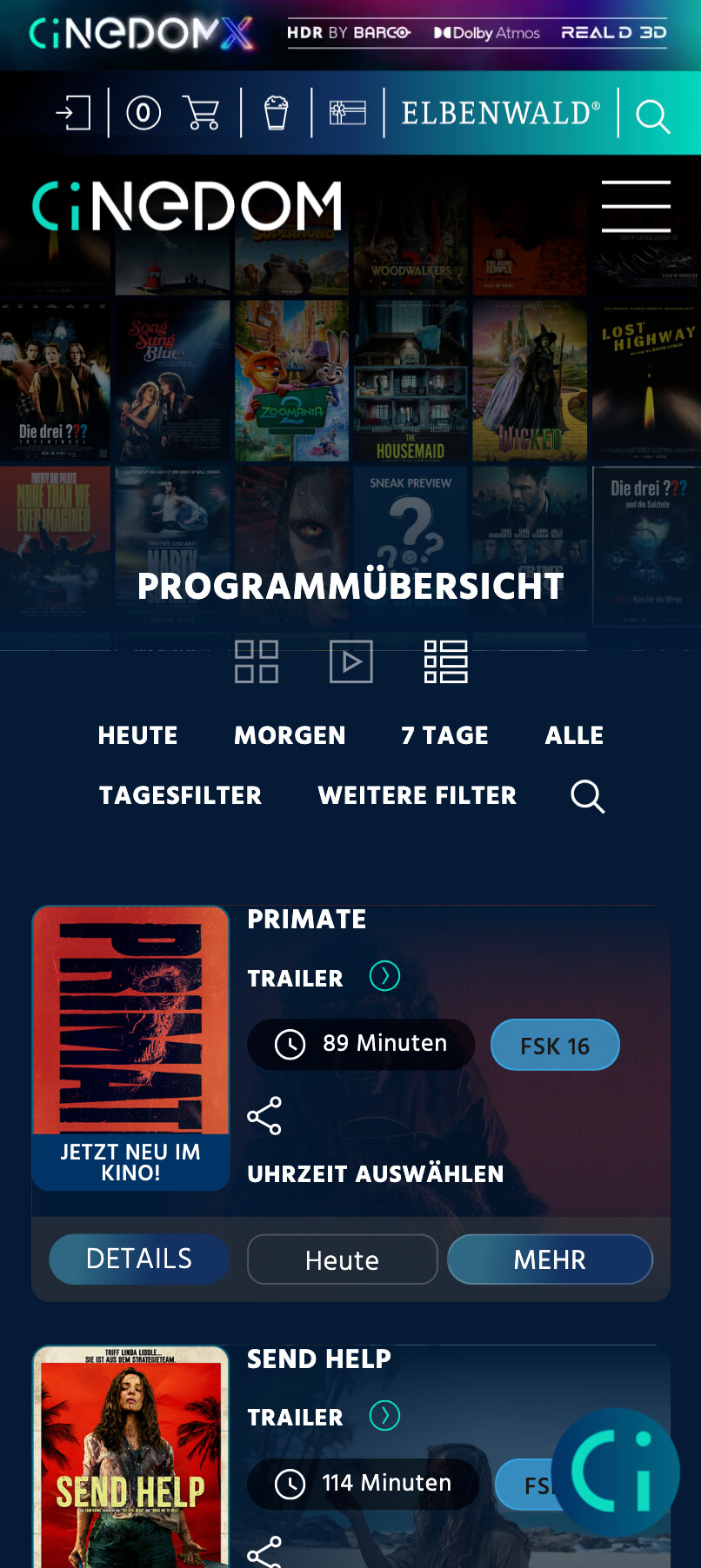Tap the search icon in the top bar

(x=652, y=116)
